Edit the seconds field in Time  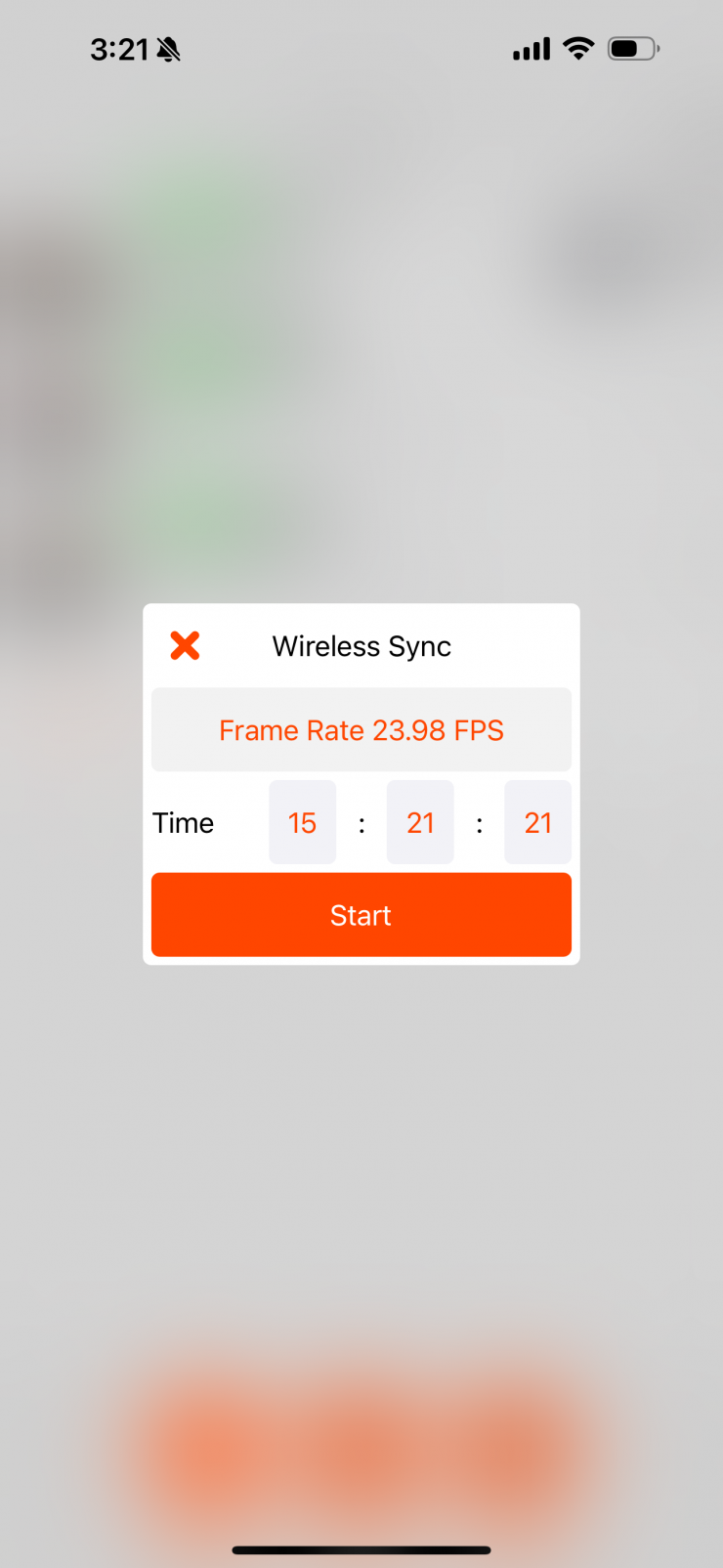[x=537, y=822]
